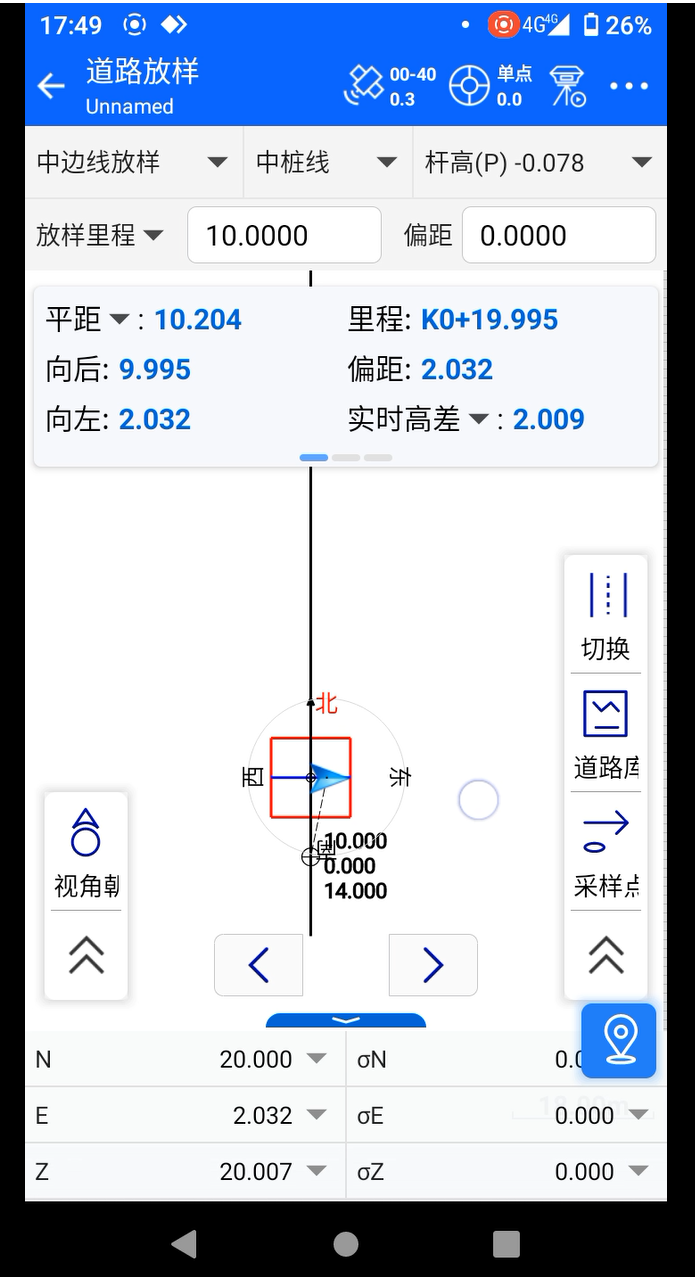Open receiver device settings icon
Viewport: 695px width, 1277px height.
568,87
